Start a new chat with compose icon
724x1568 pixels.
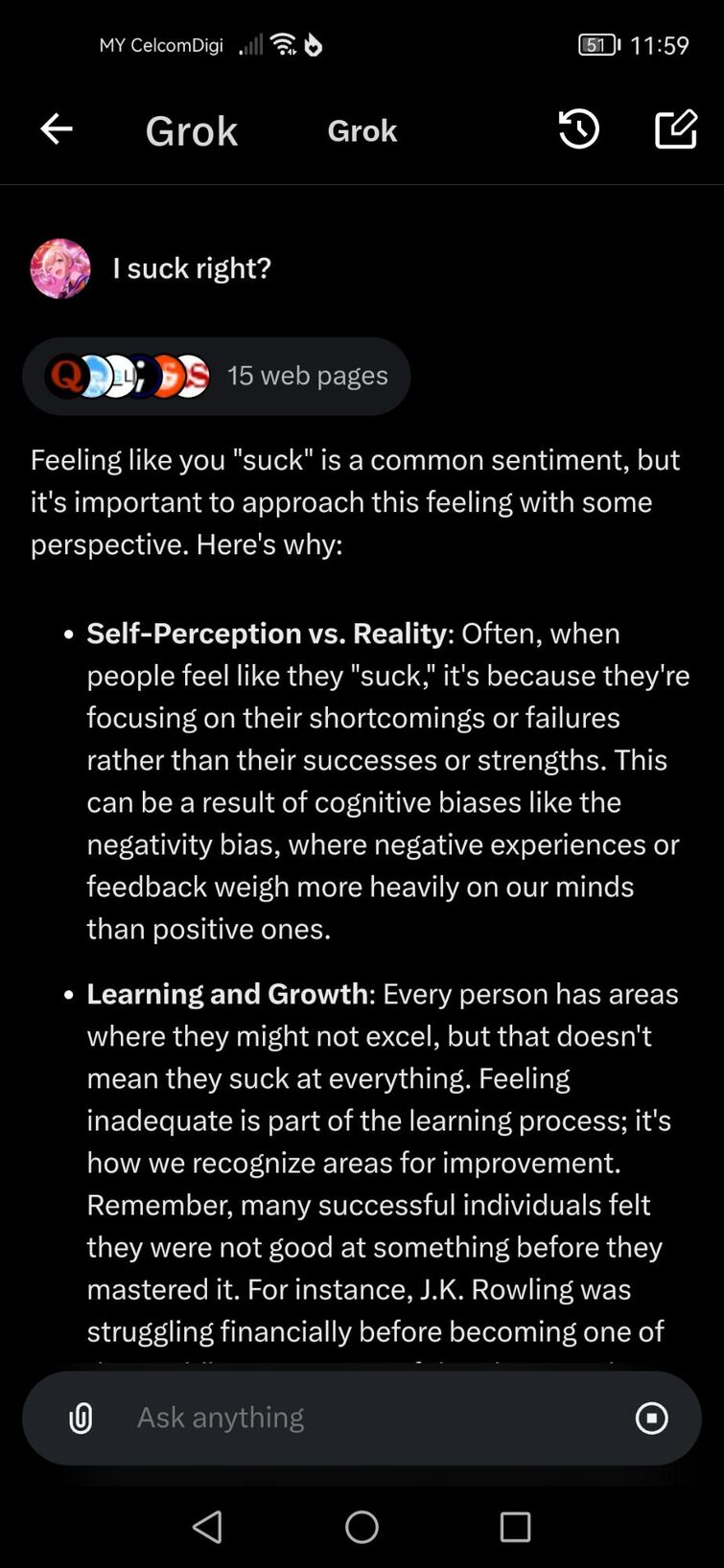676,129
